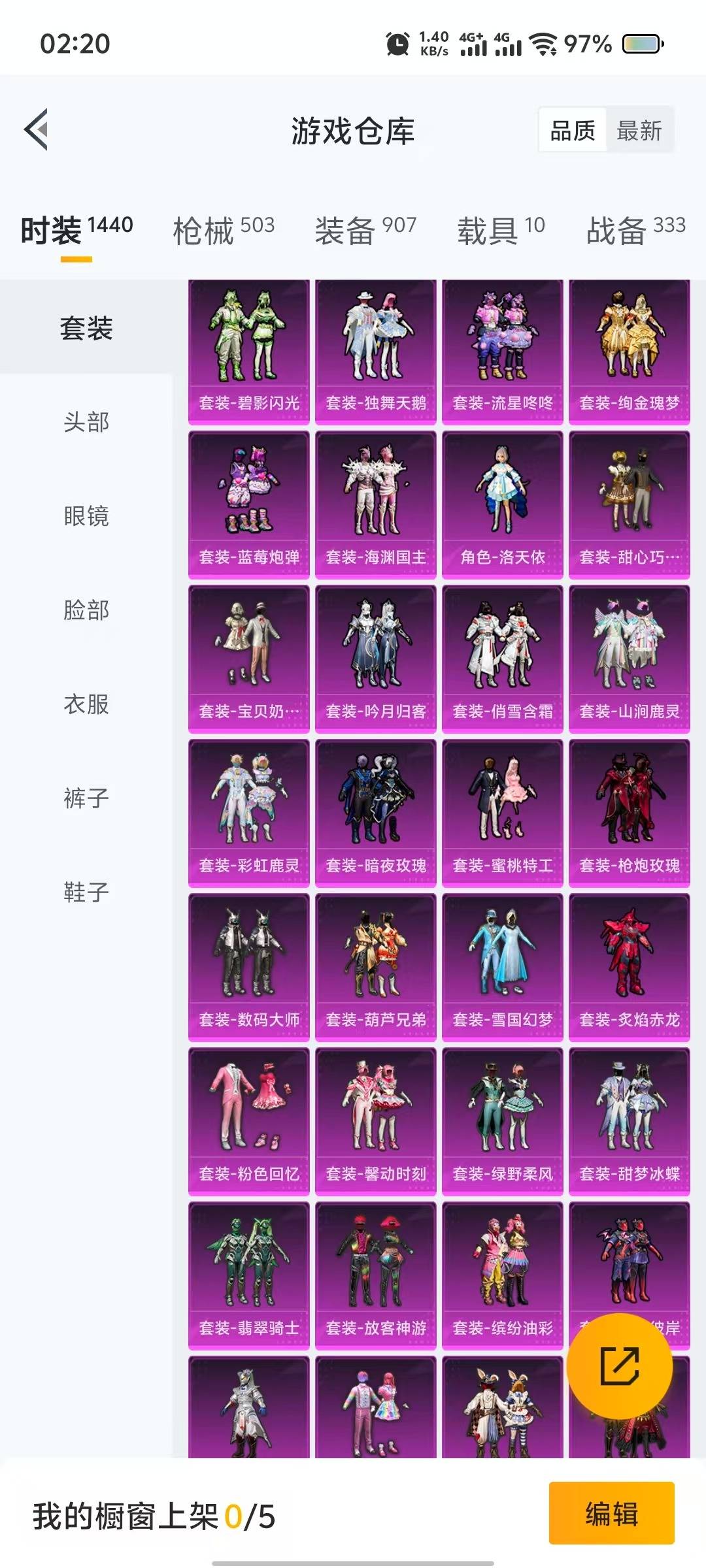Select the 脸部 category

(x=86, y=610)
